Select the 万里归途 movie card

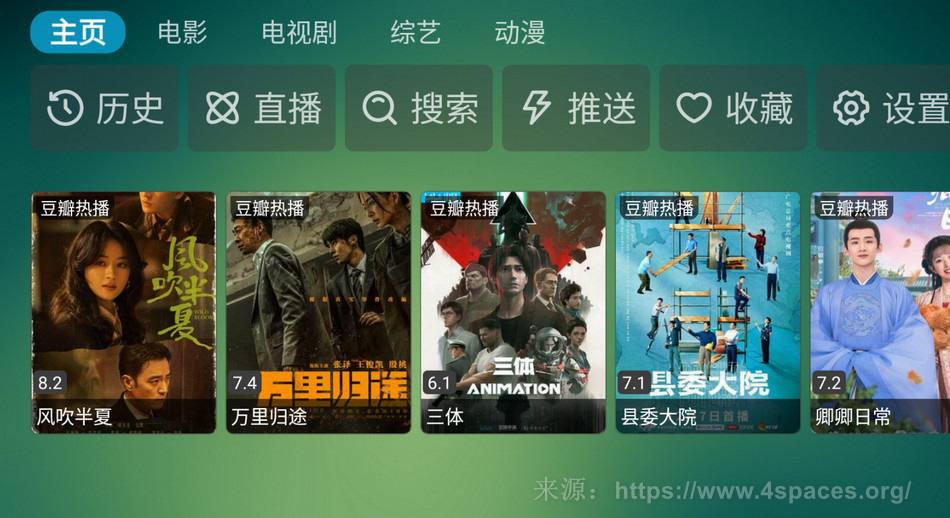(318, 312)
